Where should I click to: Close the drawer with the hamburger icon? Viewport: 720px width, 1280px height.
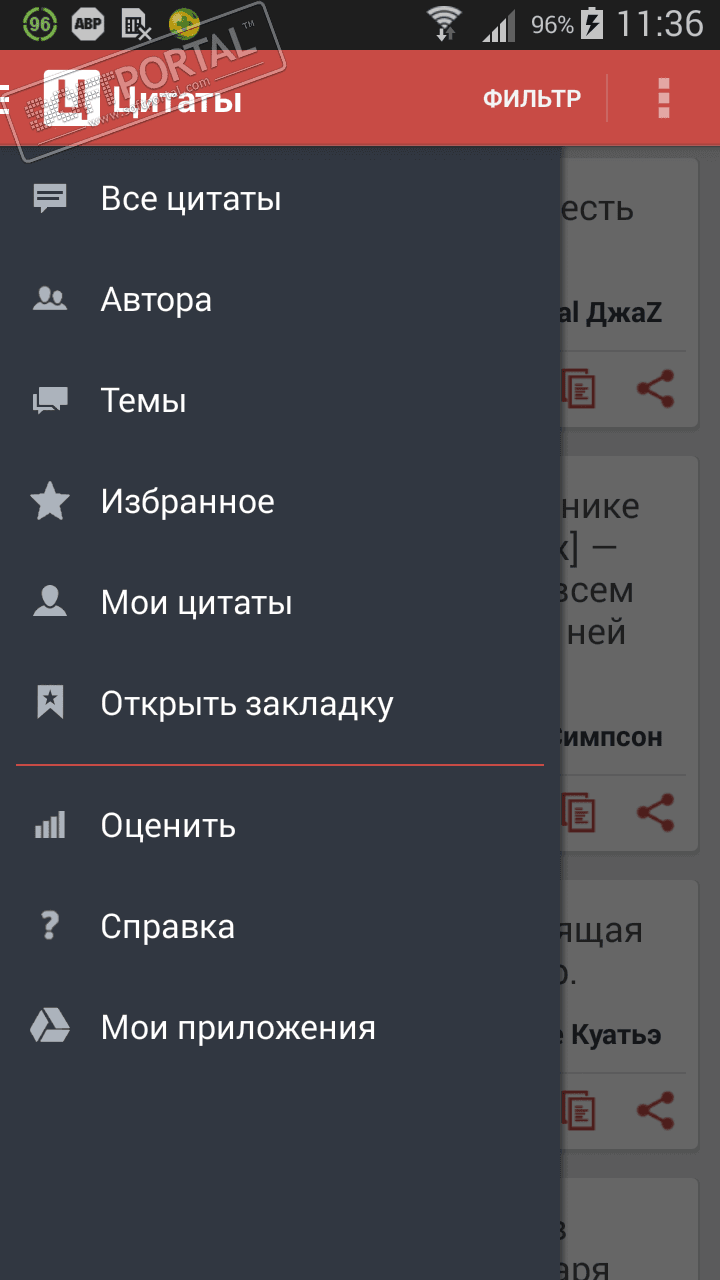coord(6,99)
